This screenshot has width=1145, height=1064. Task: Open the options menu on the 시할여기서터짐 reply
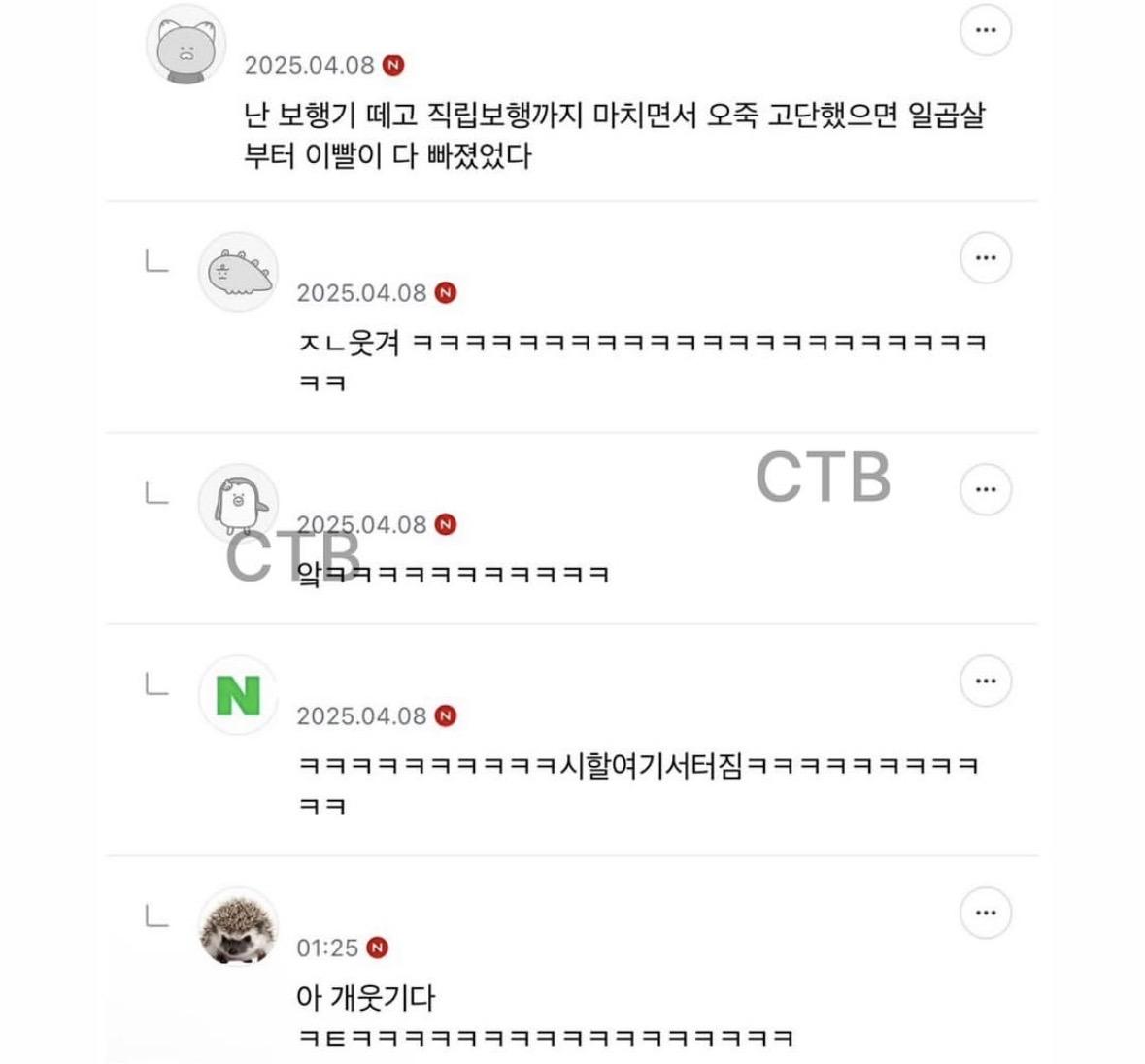coord(986,681)
